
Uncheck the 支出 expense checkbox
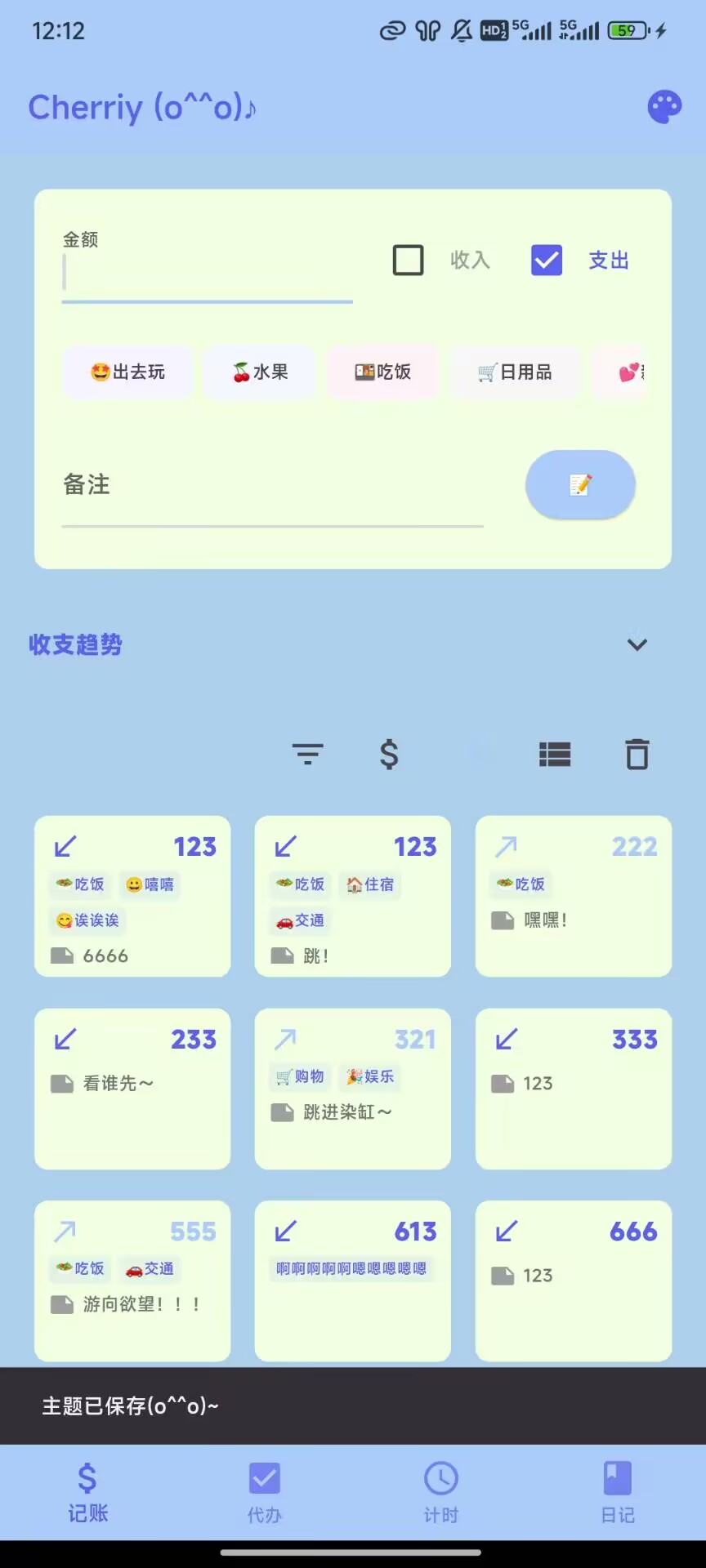click(547, 261)
